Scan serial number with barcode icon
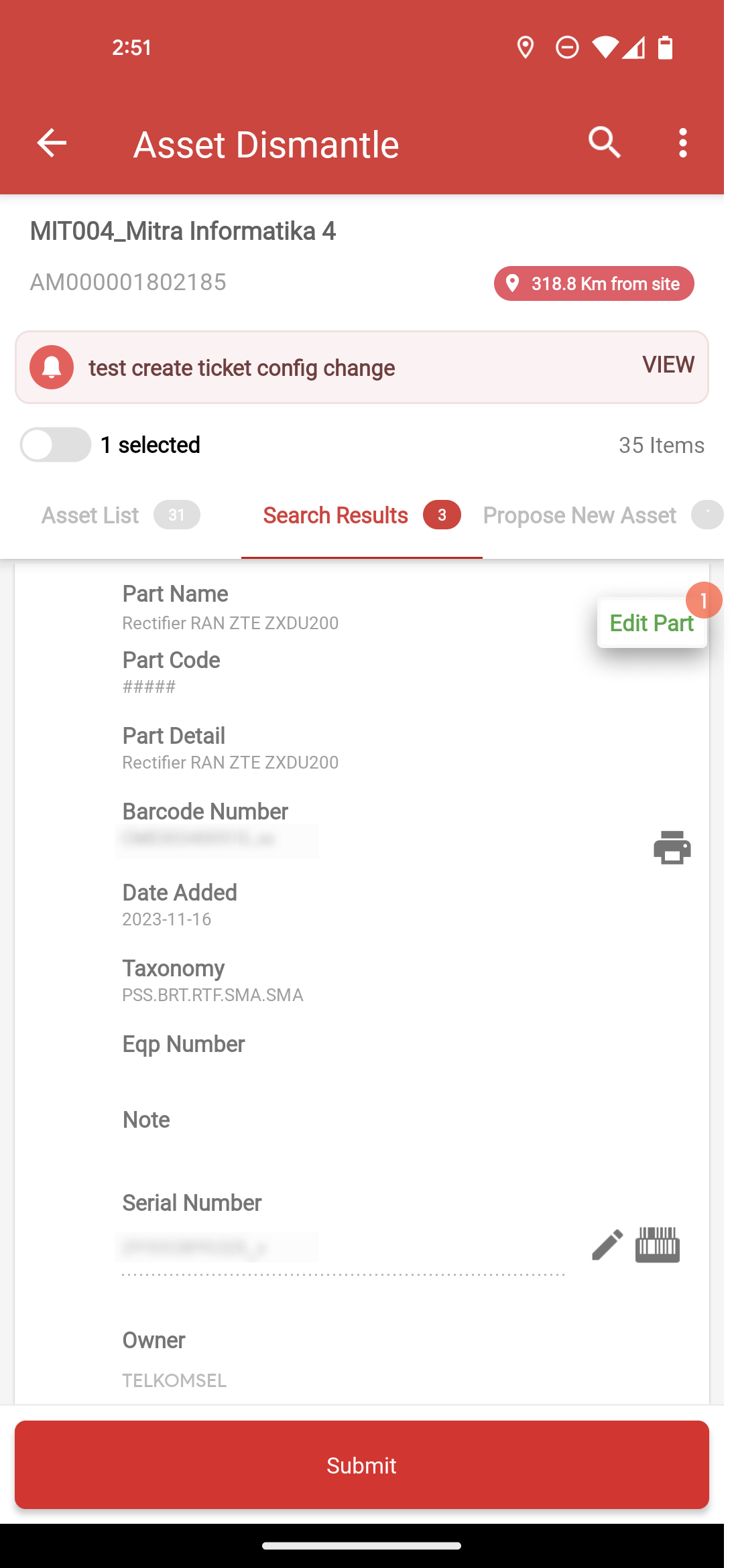Viewport: 734px width, 1568px height. click(x=658, y=1245)
